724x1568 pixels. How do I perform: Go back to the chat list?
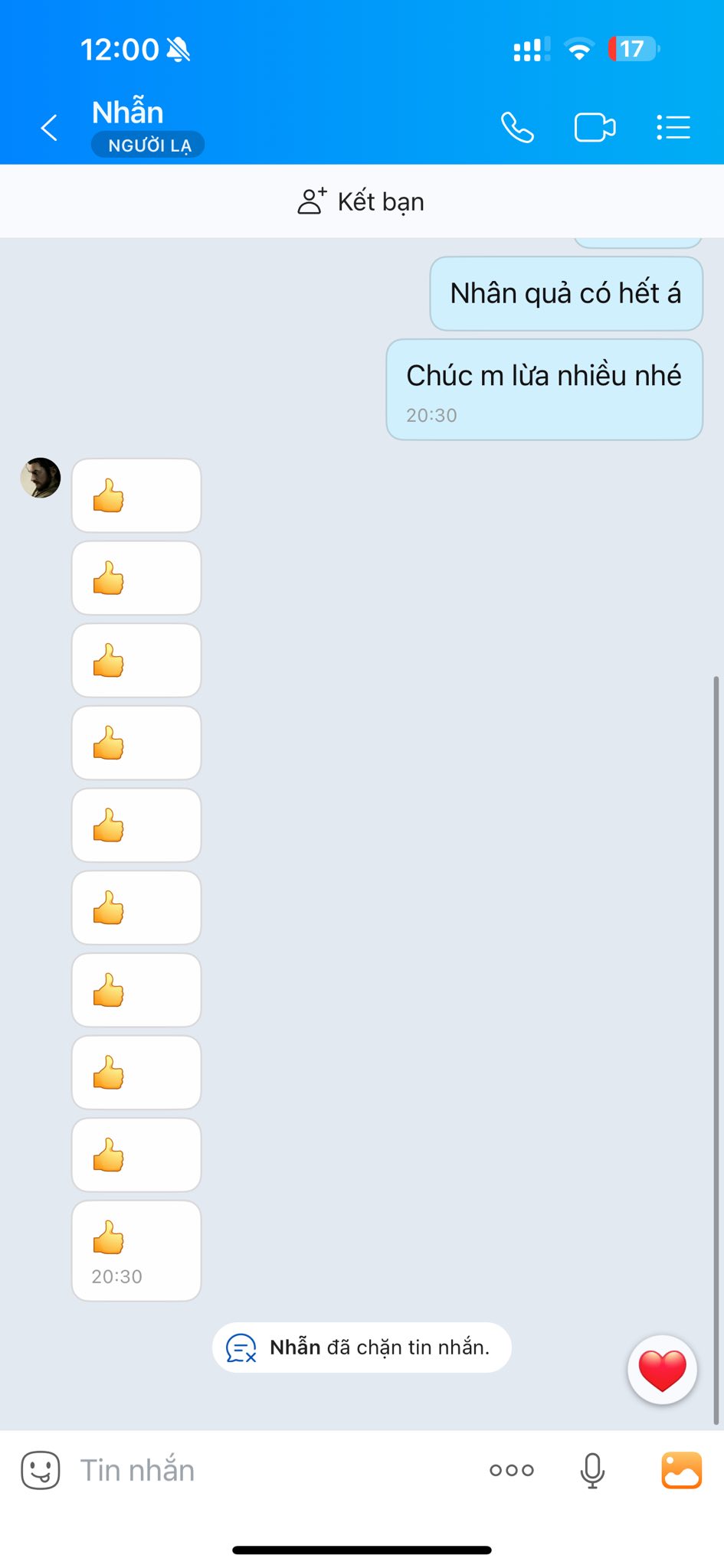pyautogui.click(x=50, y=128)
